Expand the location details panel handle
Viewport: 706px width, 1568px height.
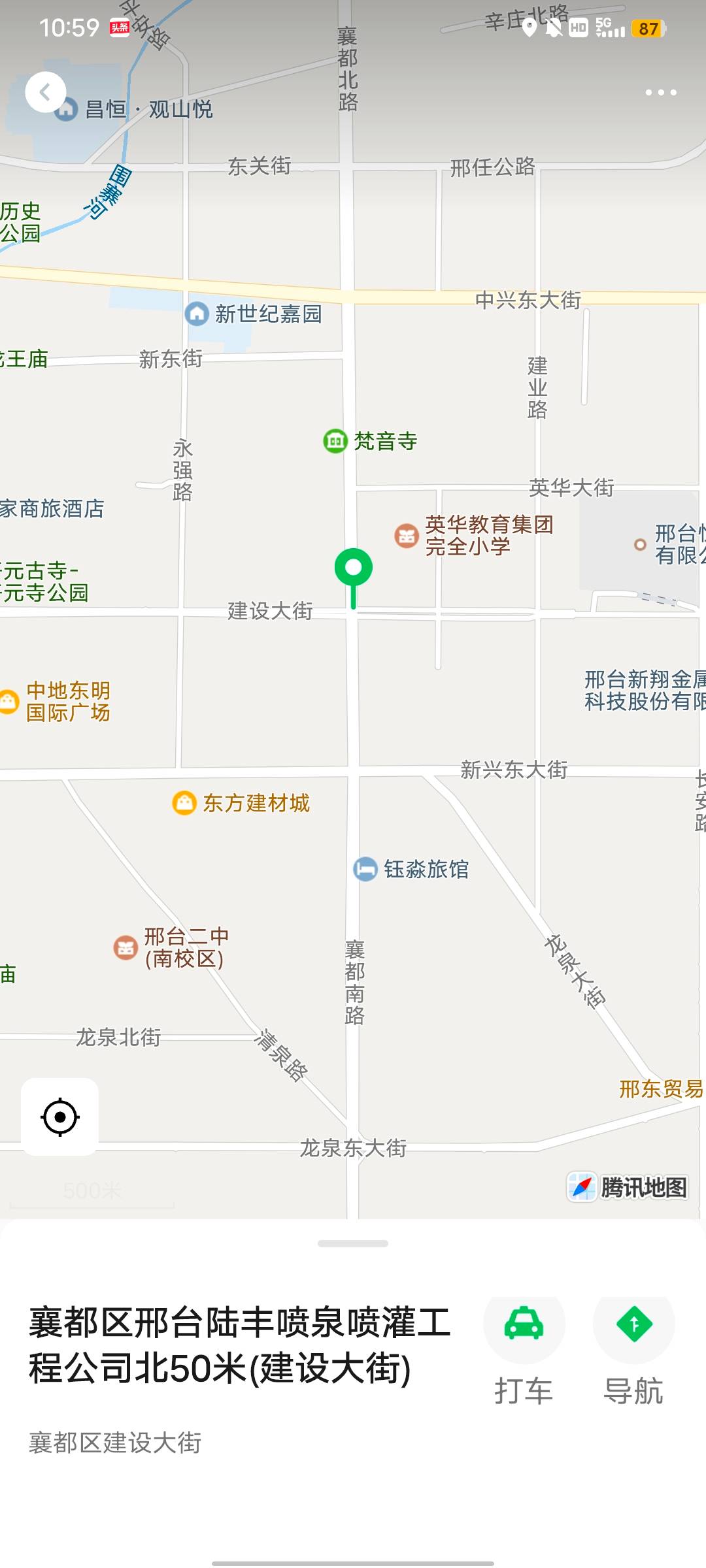[x=353, y=1243]
